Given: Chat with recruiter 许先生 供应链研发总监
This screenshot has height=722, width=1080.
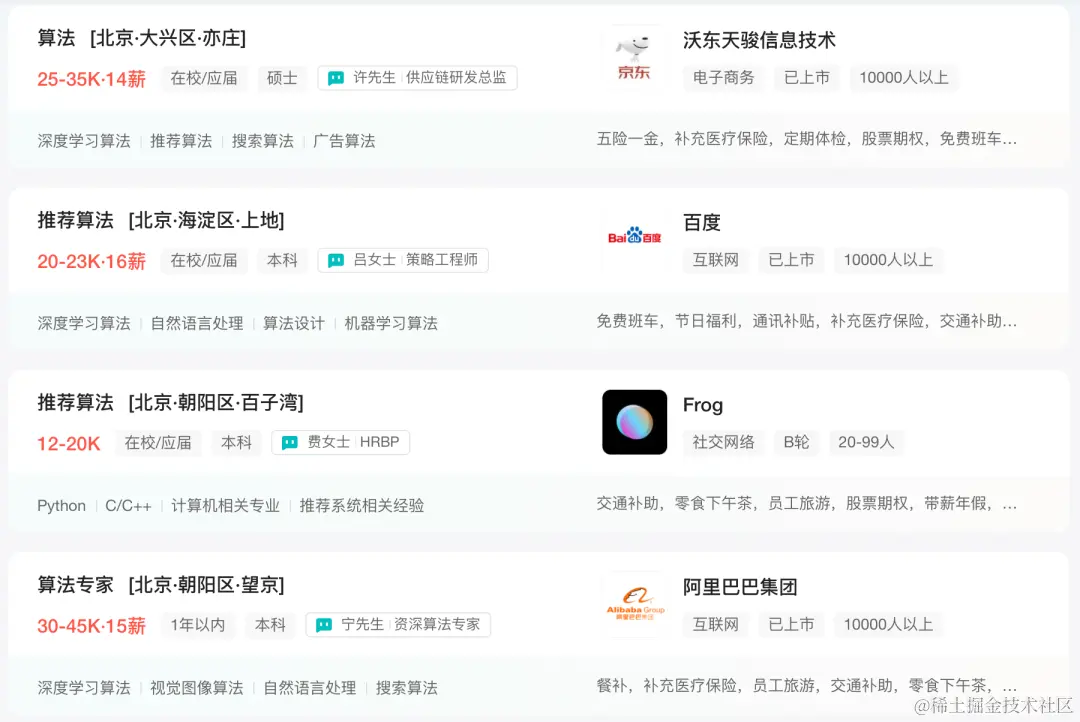Looking at the screenshot, I should click(x=417, y=78).
